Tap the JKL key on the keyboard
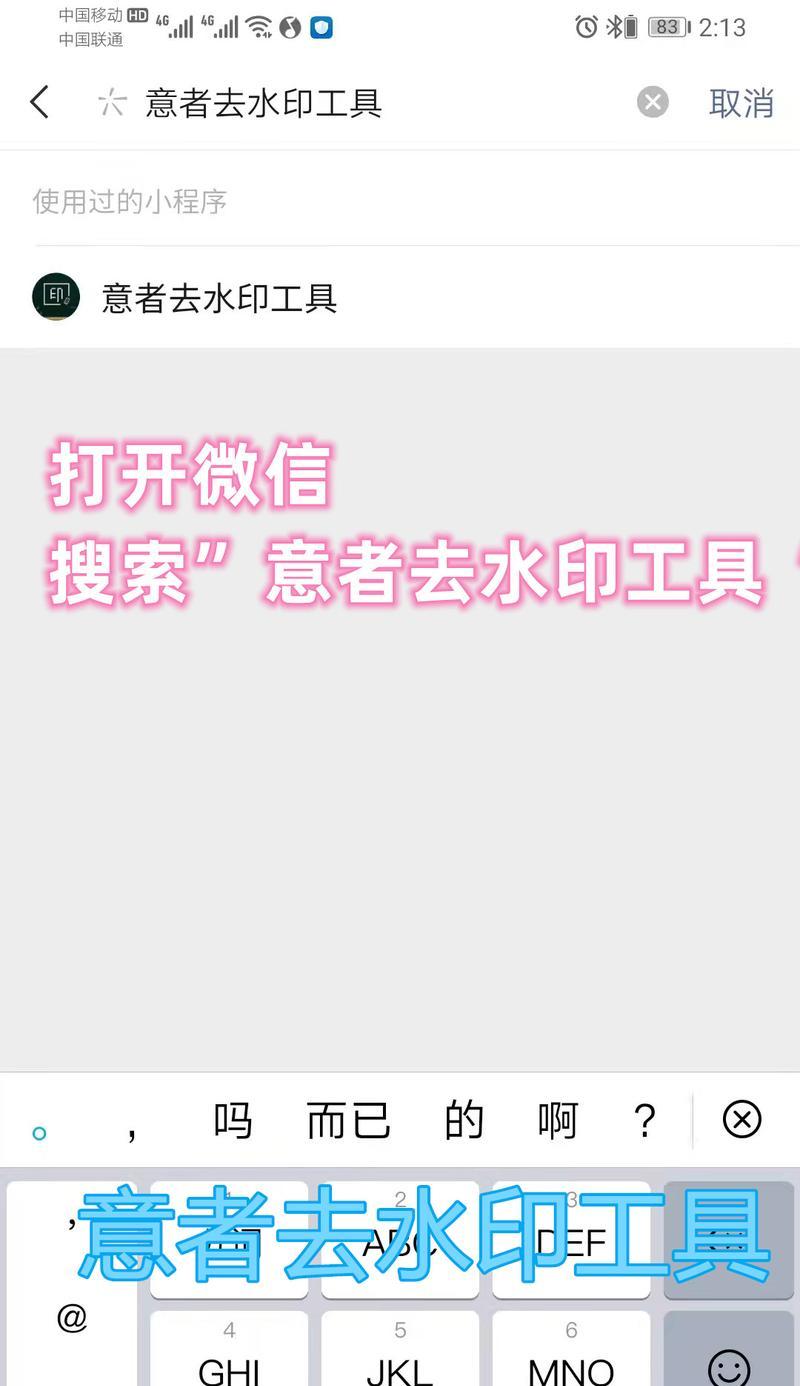This screenshot has height=1386, width=800. [x=400, y=1352]
